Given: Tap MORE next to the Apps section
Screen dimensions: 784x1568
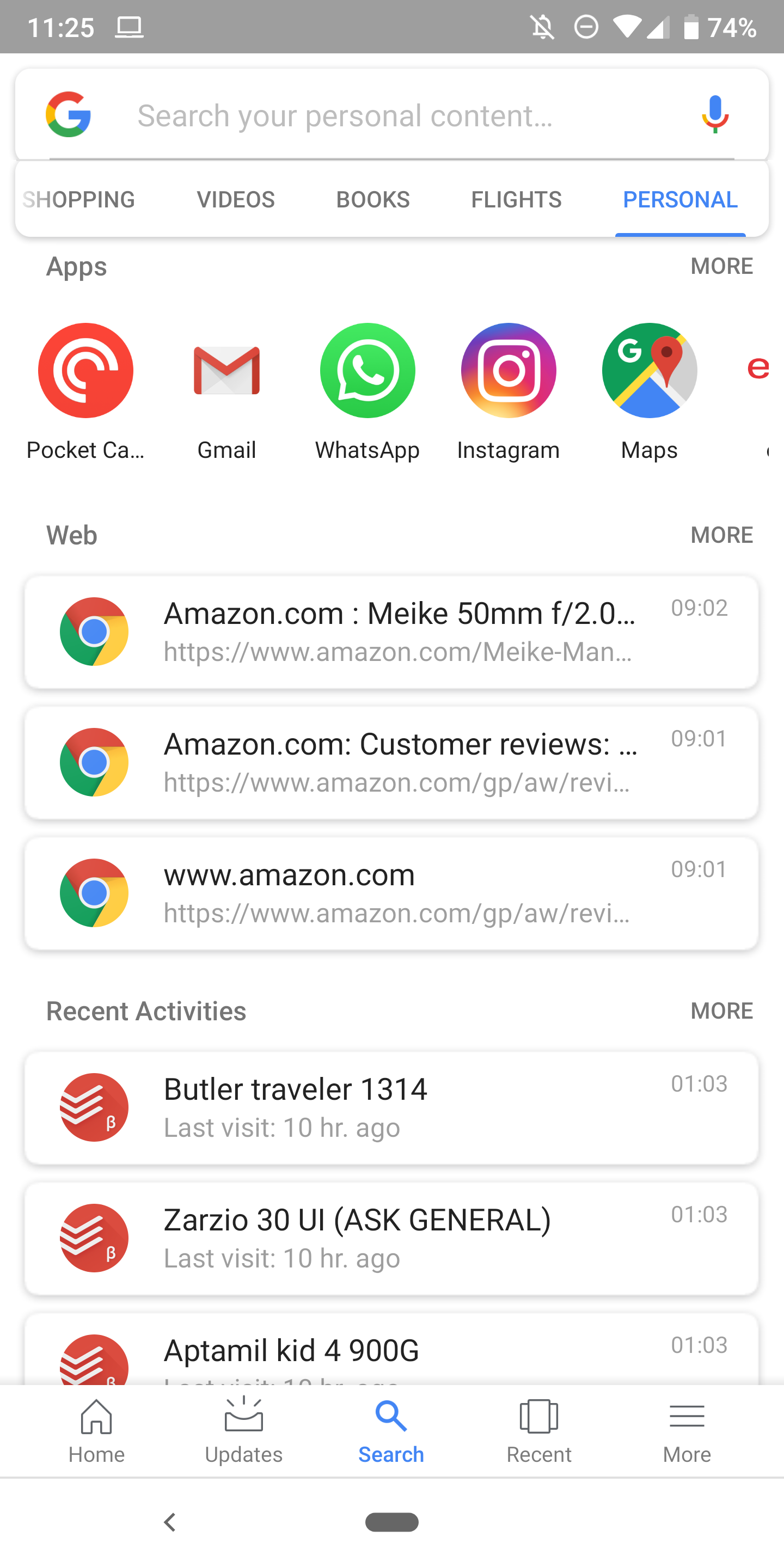Looking at the screenshot, I should (x=721, y=266).
